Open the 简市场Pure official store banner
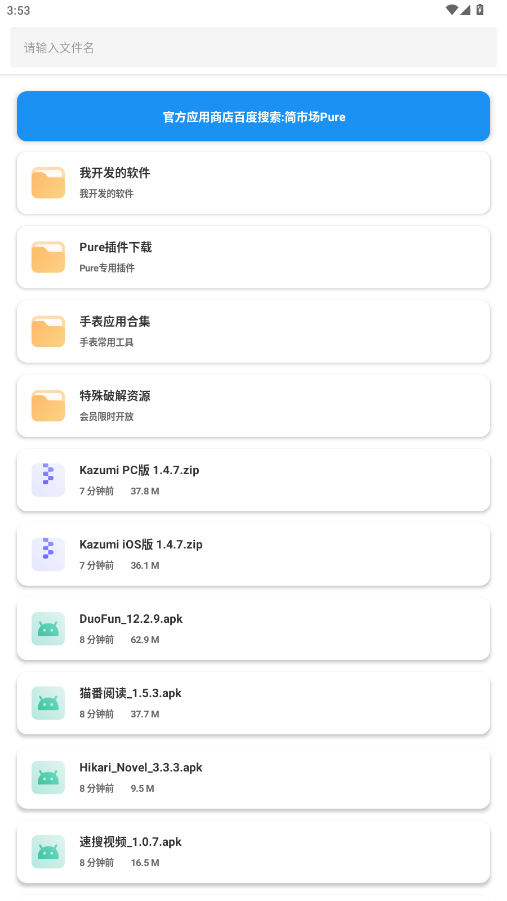The image size is (507, 901). tap(253, 116)
